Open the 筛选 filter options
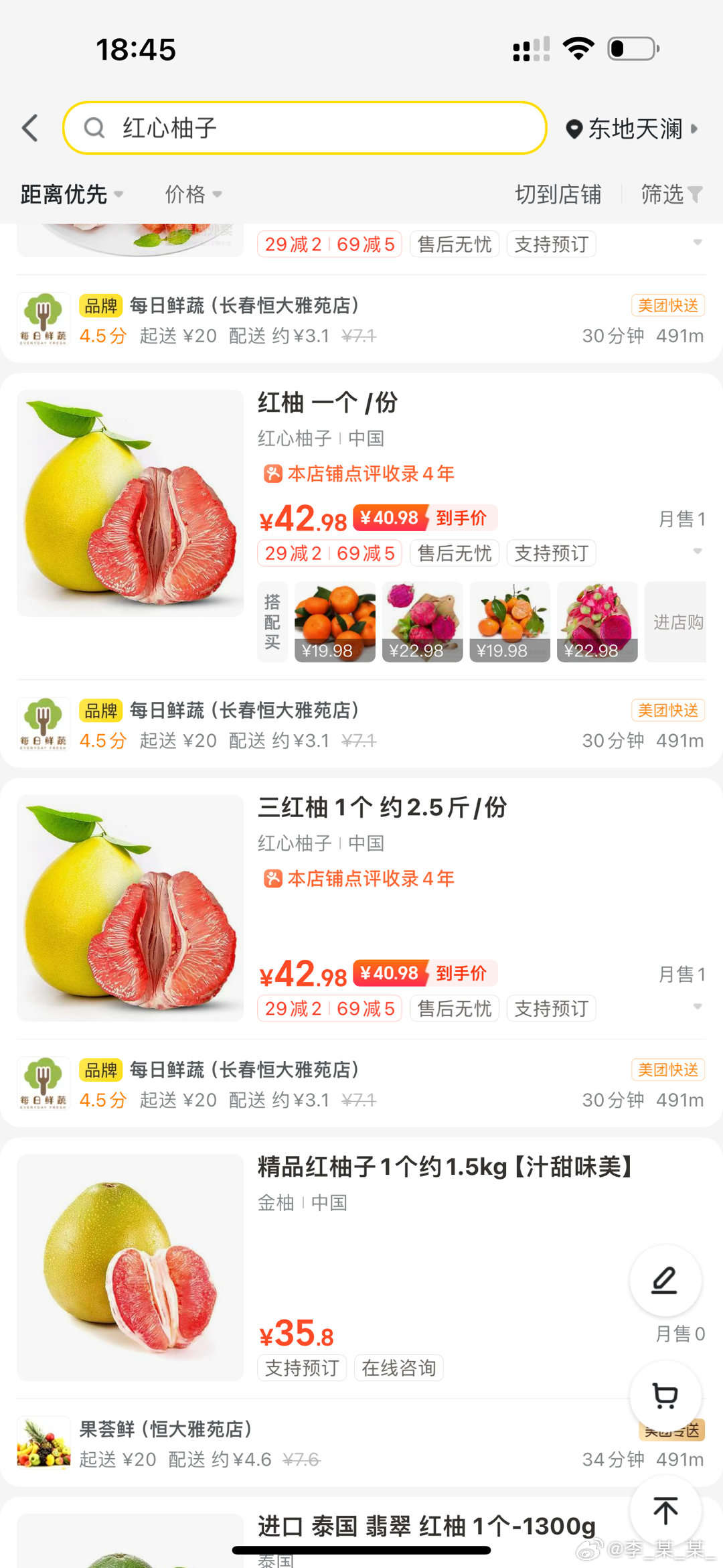Image resolution: width=723 pixels, height=1568 pixels. 671,194
